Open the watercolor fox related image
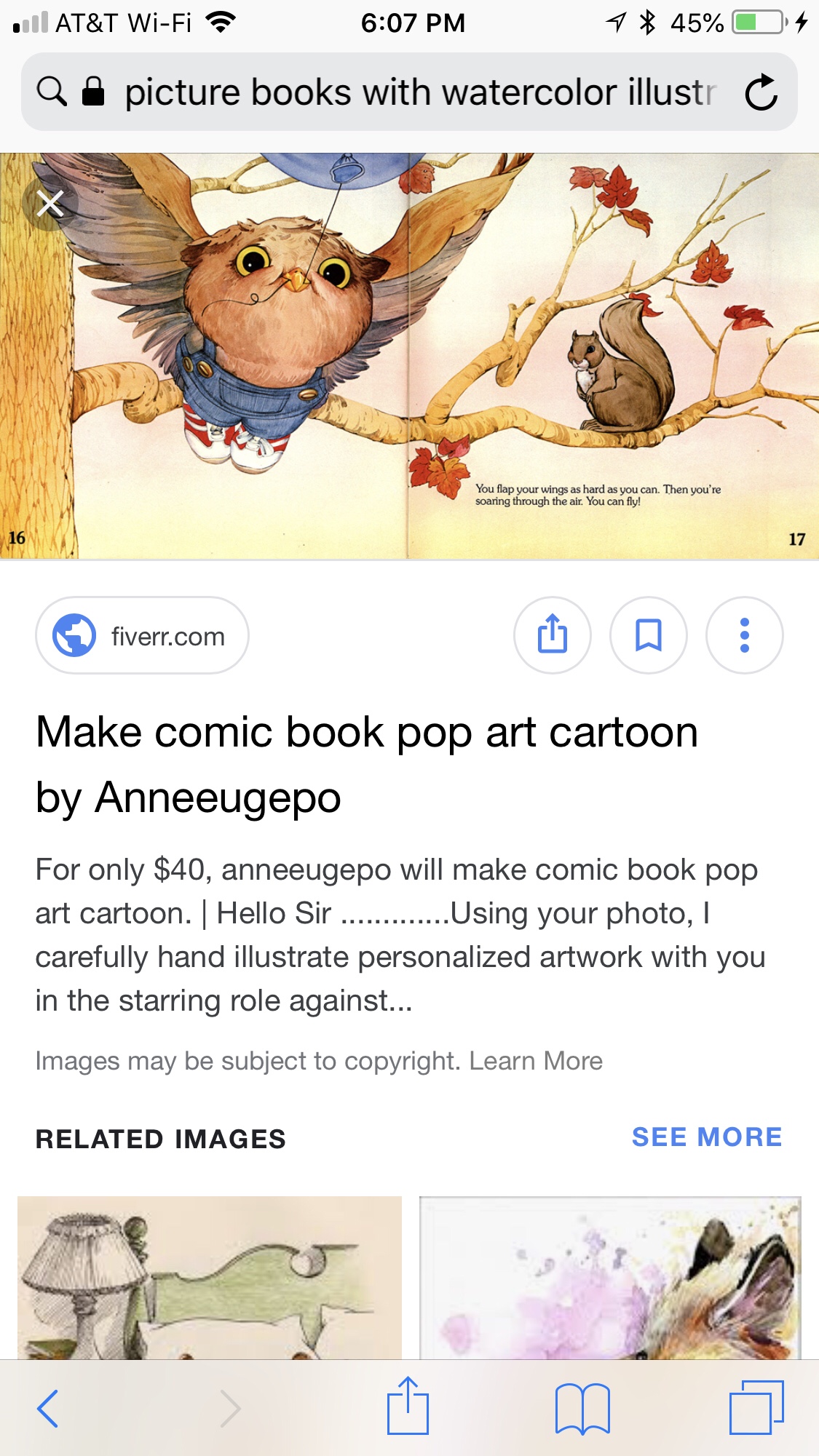 click(x=610, y=1278)
